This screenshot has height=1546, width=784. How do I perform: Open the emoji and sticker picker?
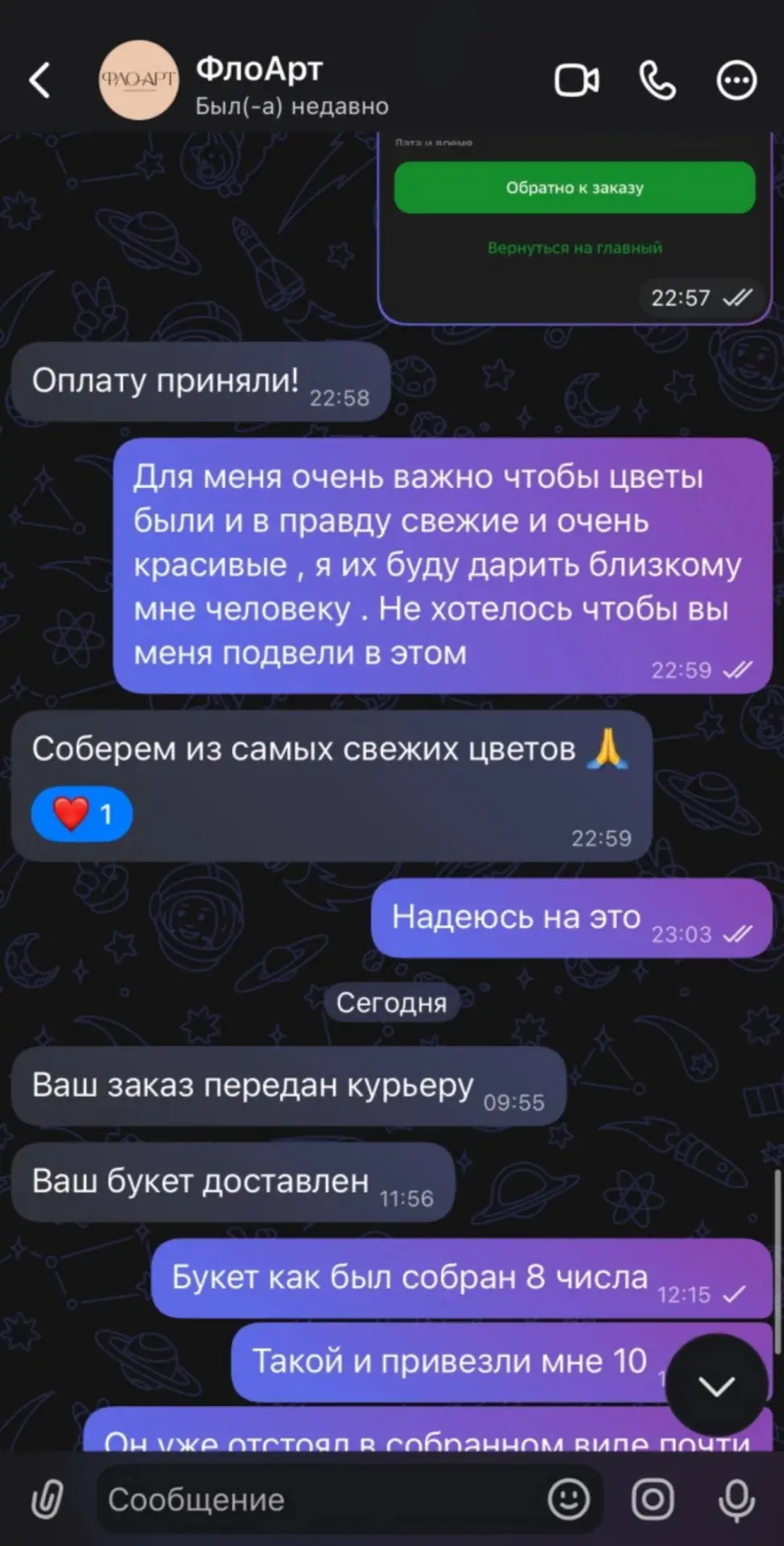pos(569,1499)
